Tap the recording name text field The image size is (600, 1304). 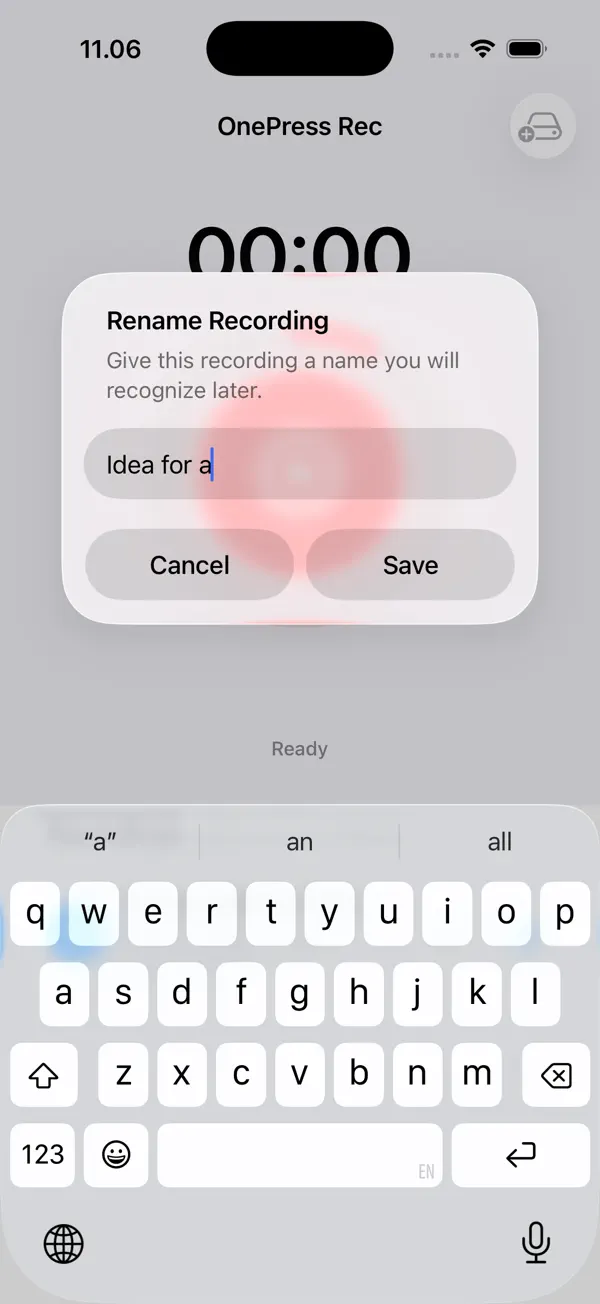pyautogui.click(x=300, y=464)
